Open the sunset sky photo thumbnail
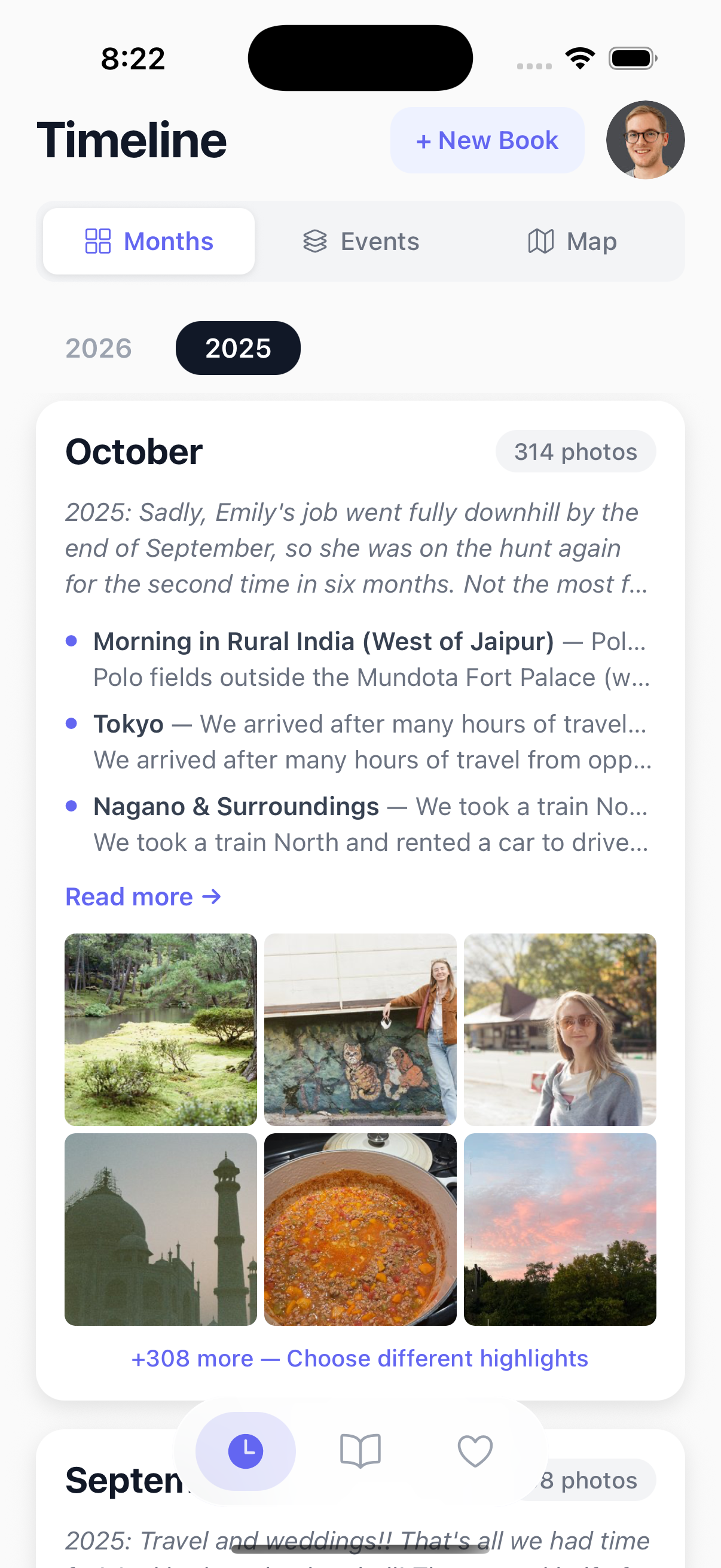Image resolution: width=721 pixels, height=1568 pixels. click(560, 1231)
